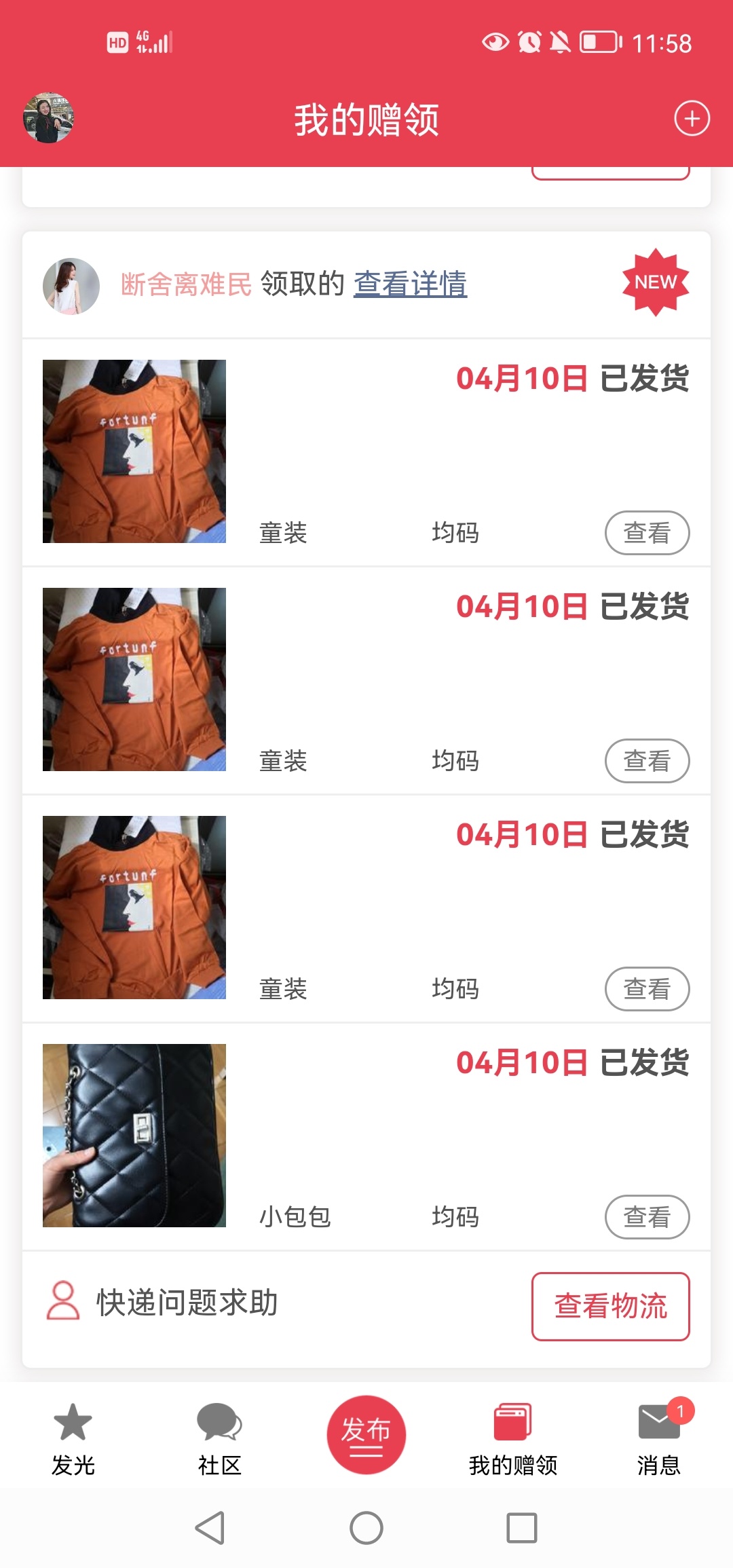The image size is (733, 1568).
Task: Tap the red 发布 button
Action: [366, 1434]
